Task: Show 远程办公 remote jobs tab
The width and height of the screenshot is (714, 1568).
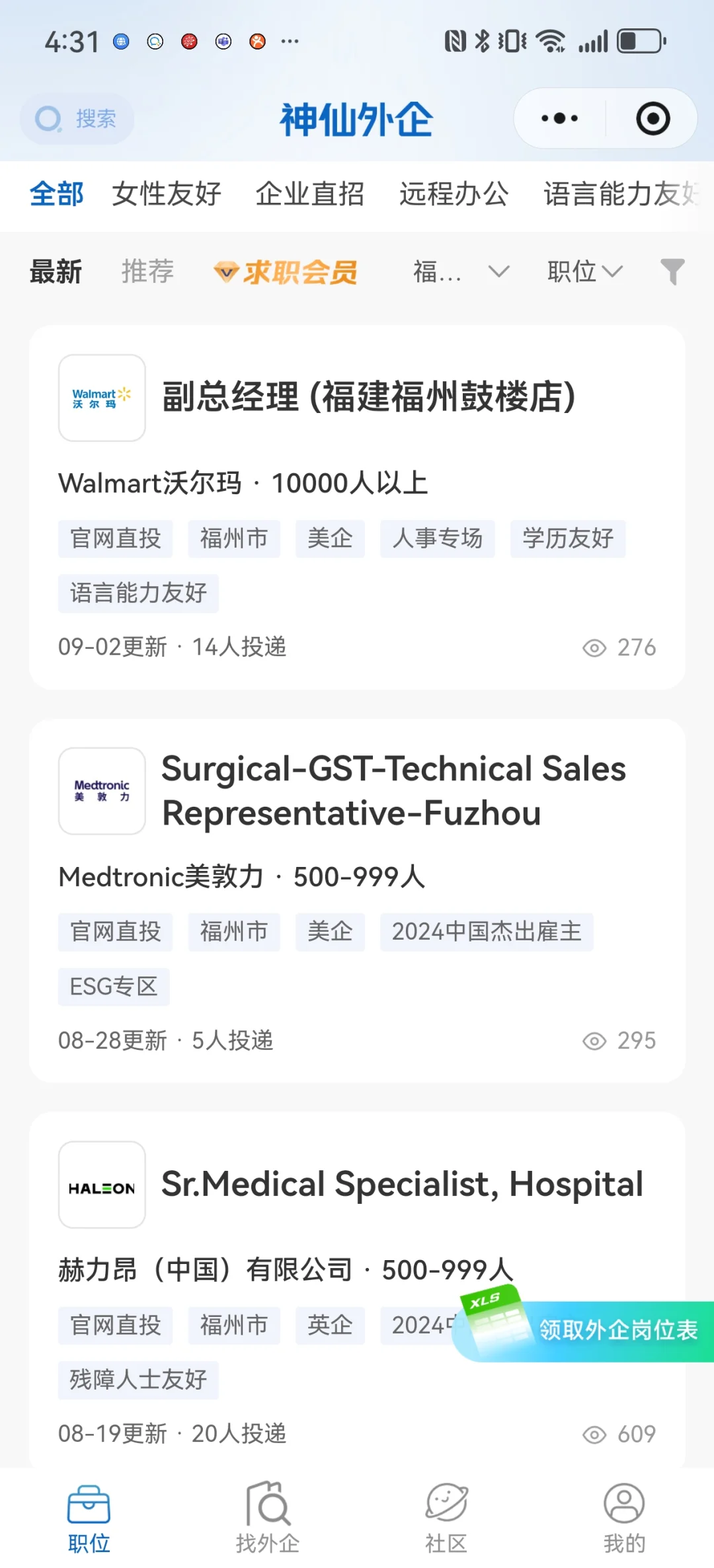Action: click(454, 194)
